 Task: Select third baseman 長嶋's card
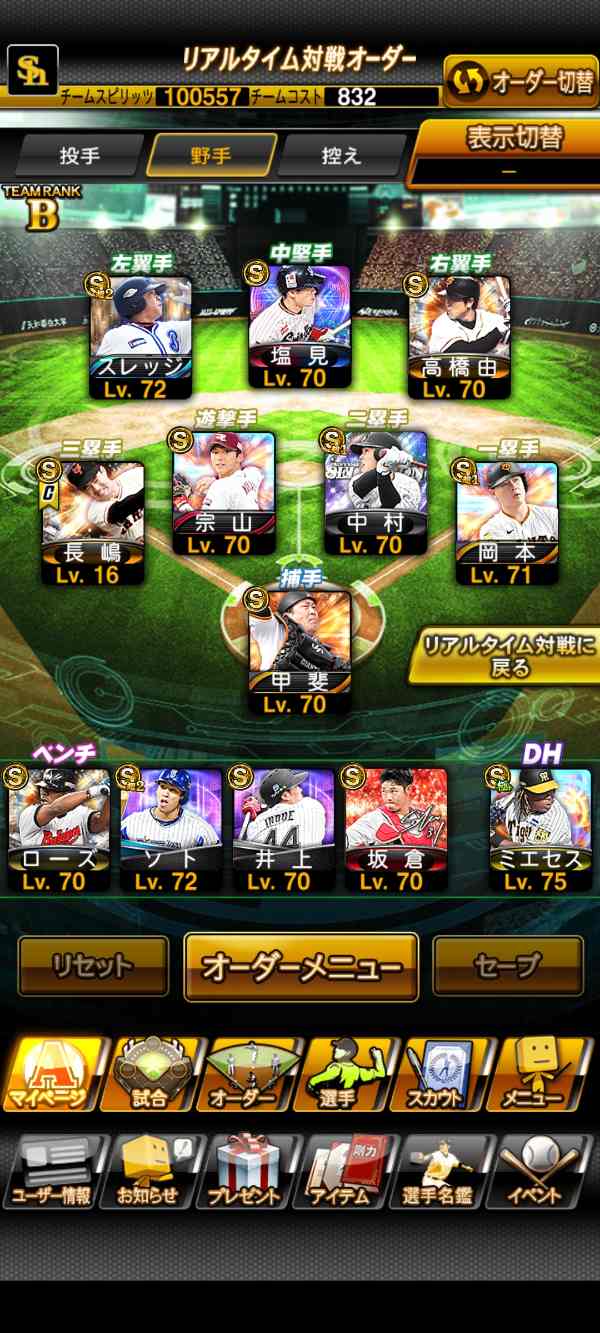click(93, 523)
